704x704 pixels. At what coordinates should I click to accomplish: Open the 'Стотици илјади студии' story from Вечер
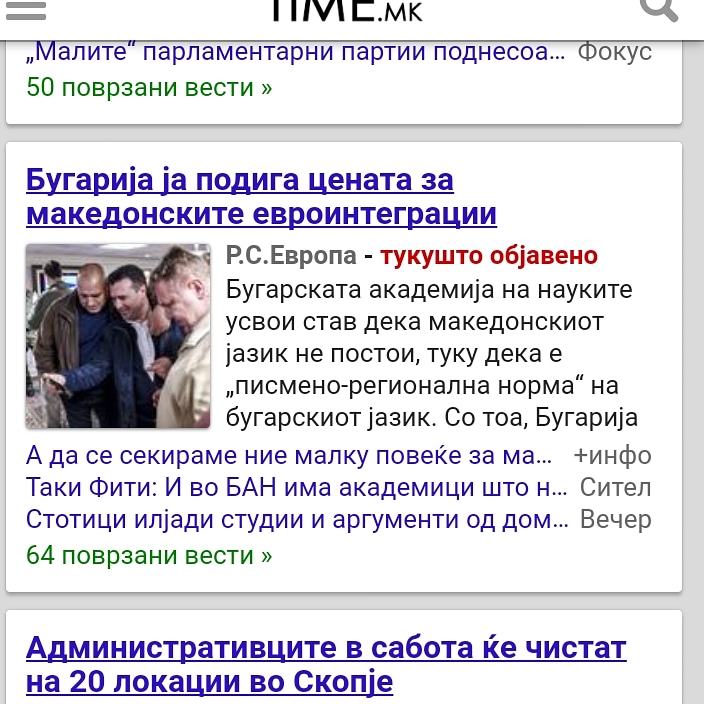tap(297, 520)
